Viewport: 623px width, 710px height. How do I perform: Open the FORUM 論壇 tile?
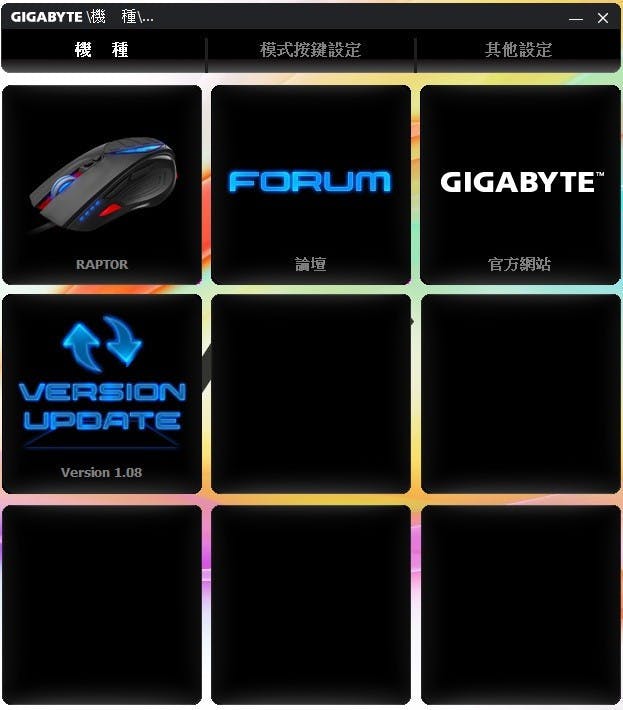tap(310, 185)
